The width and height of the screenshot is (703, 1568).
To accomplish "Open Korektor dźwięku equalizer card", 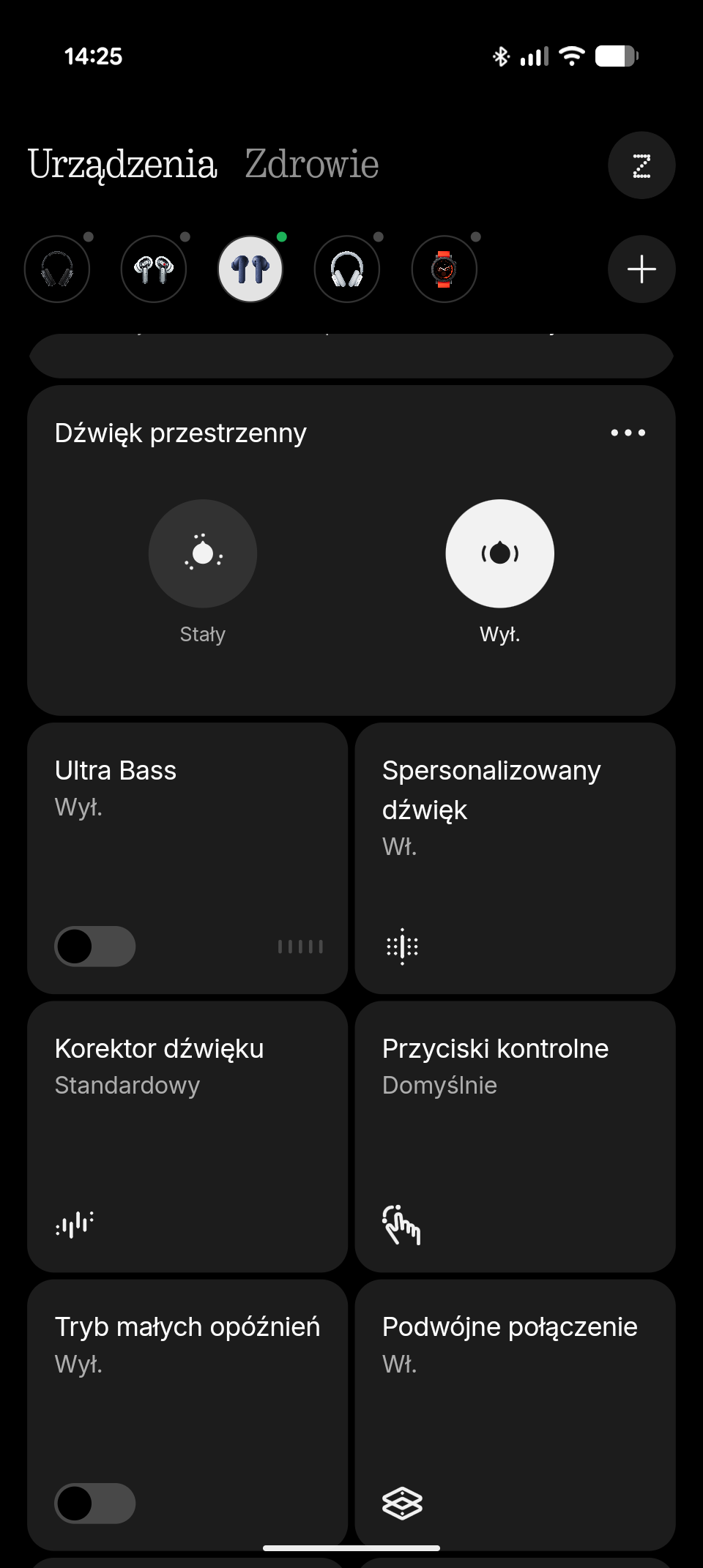I will click(x=187, y=1136).
